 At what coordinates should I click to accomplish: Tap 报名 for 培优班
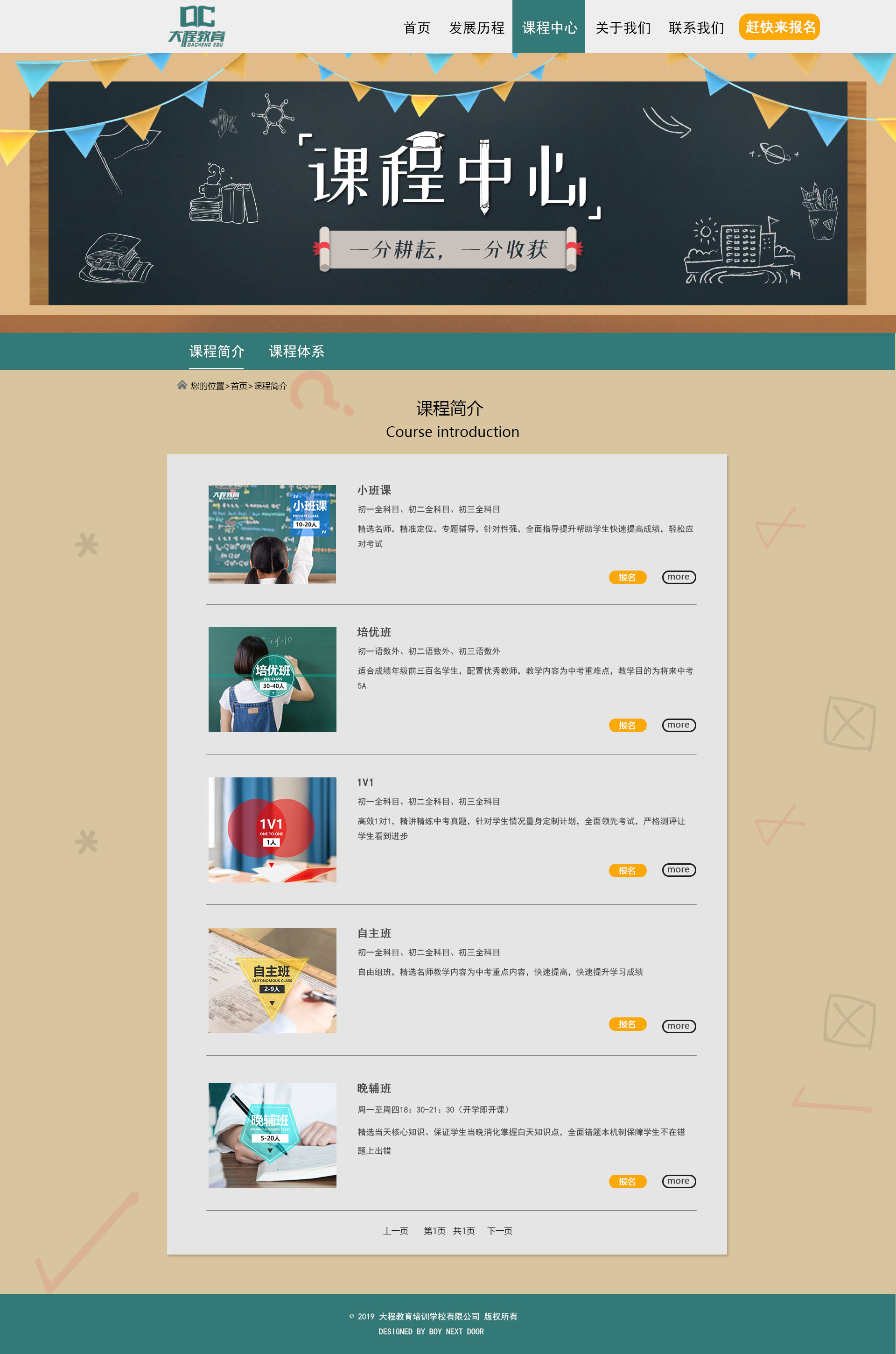coord(627,725)
